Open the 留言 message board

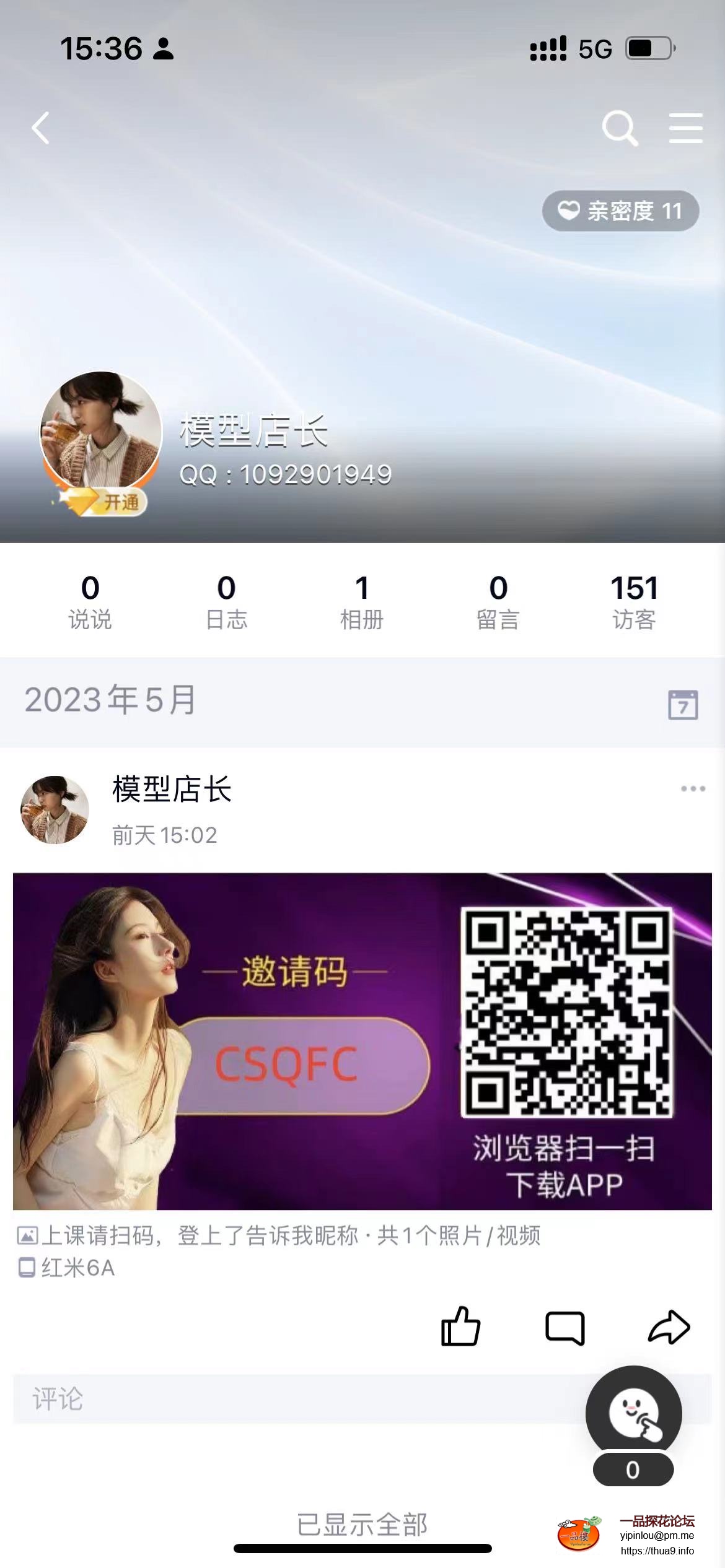point(498,601)
